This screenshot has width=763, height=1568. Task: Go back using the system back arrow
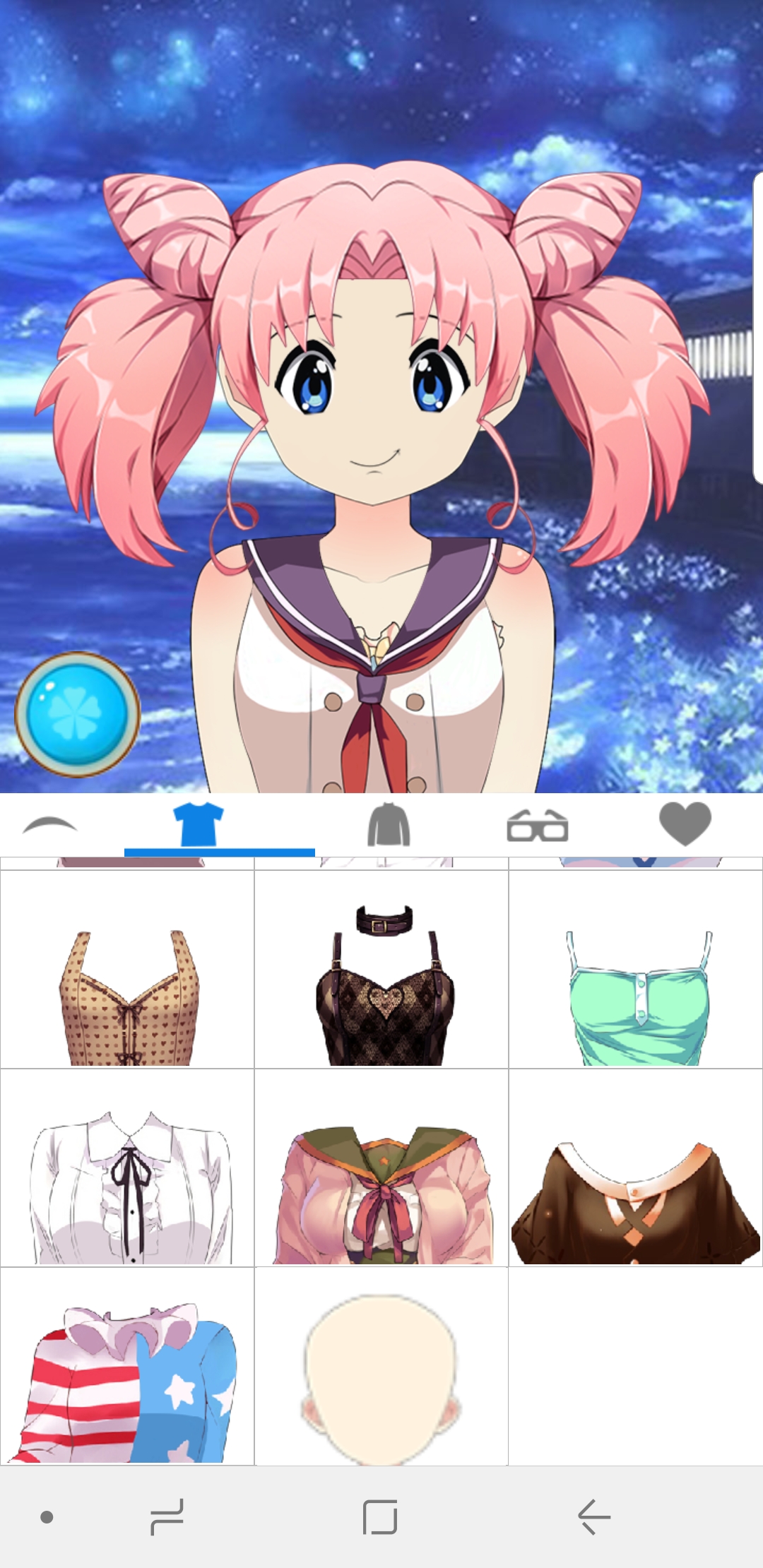[x=594, y=1516]
